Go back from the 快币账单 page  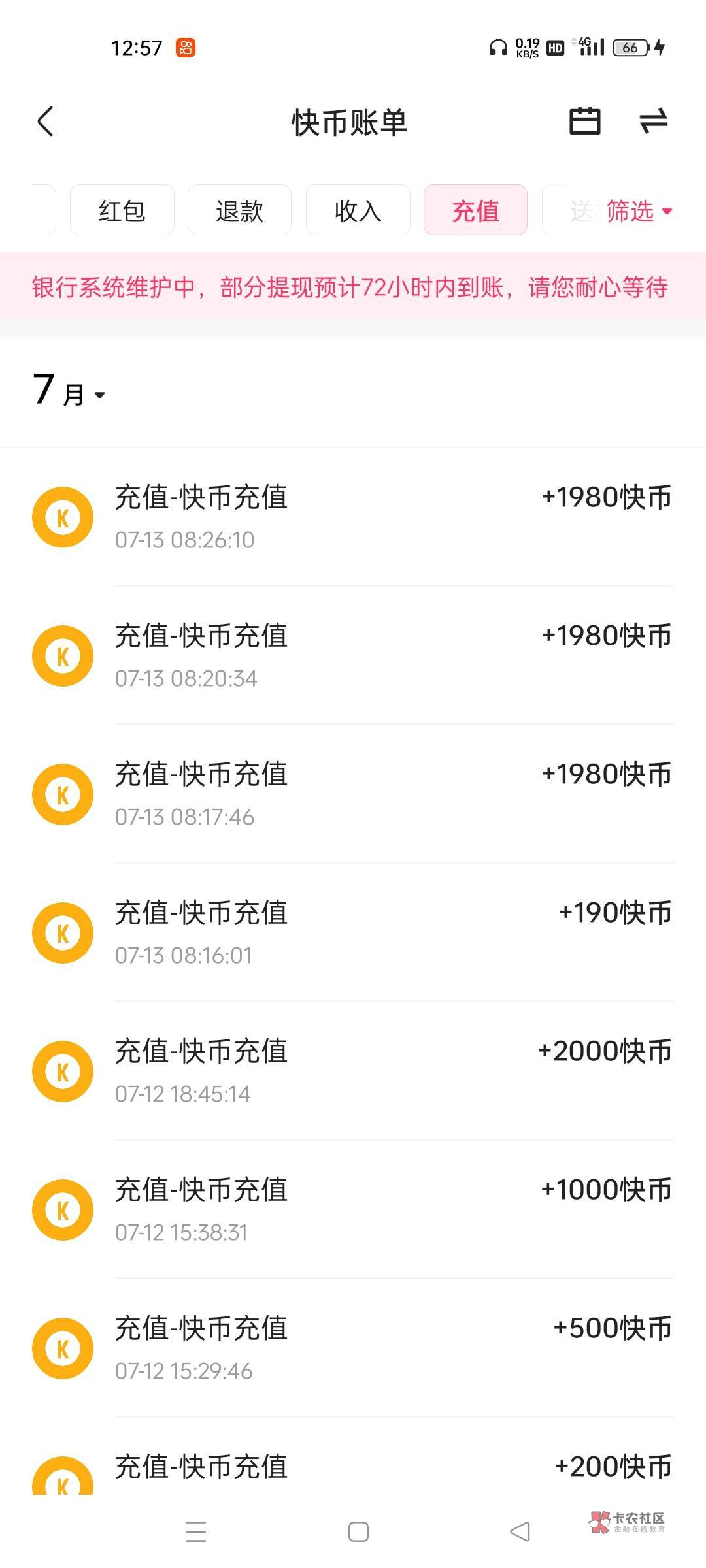(x=45, y=122)
